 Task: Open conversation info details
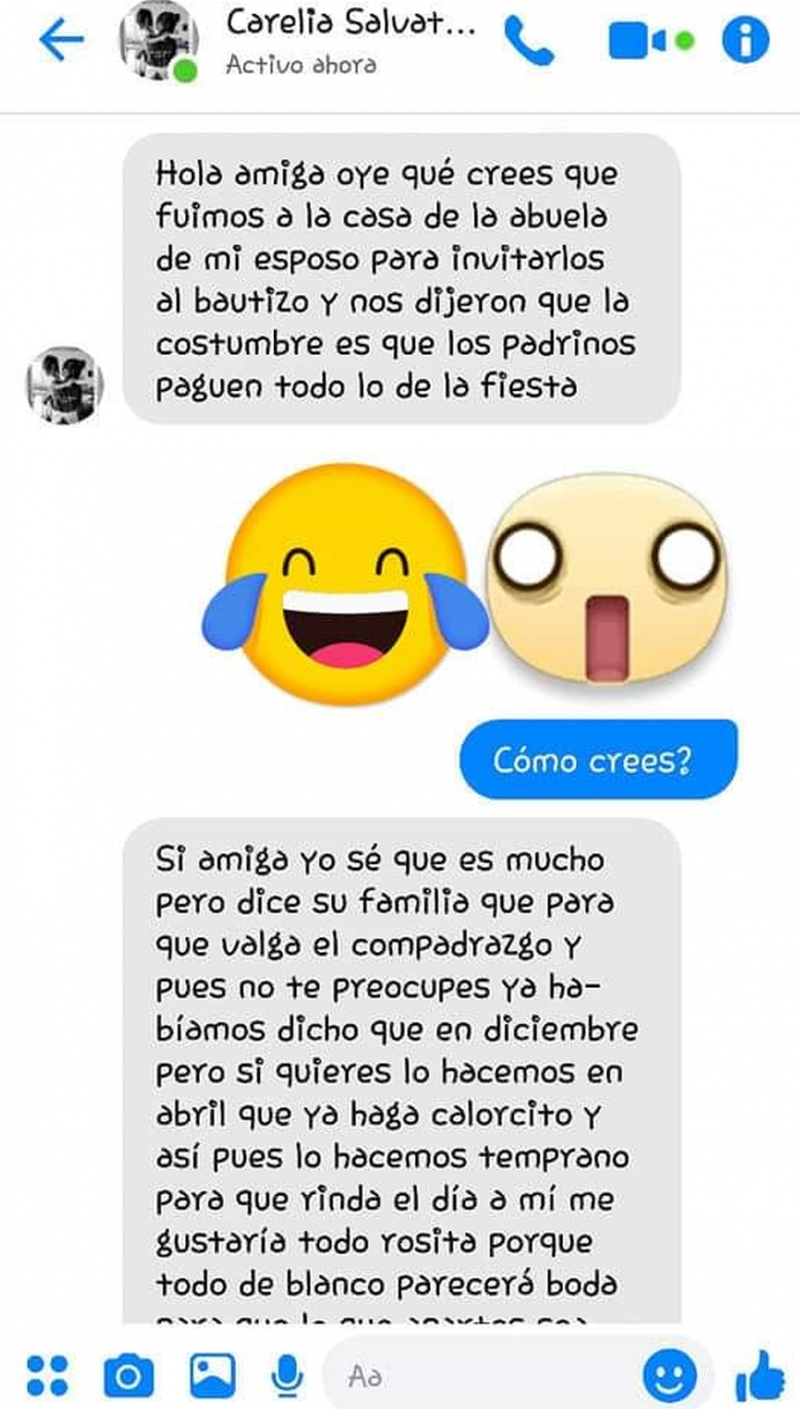pos(745,41)
